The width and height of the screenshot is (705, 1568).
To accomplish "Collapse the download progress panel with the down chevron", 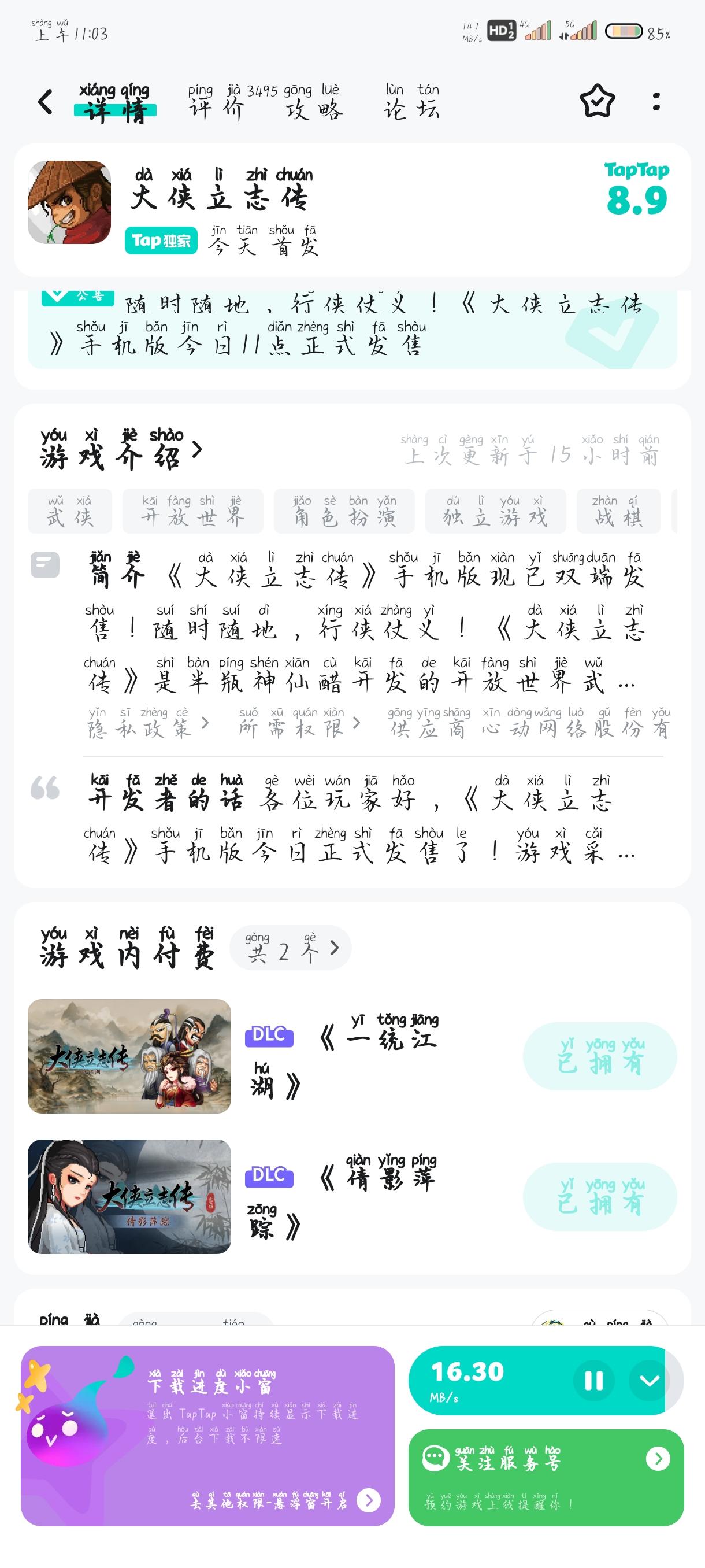I will coord(648,1381).
